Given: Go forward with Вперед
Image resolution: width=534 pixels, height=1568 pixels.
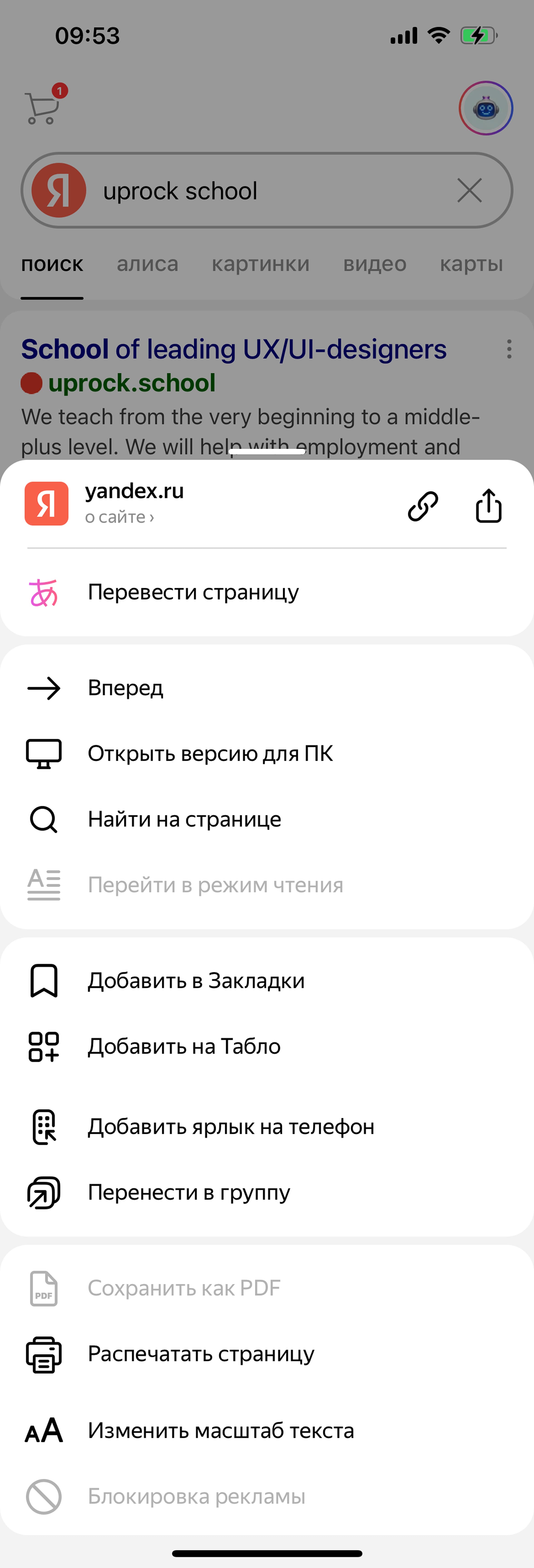Looking at the screenshot, I should click(x=125, y=688).
